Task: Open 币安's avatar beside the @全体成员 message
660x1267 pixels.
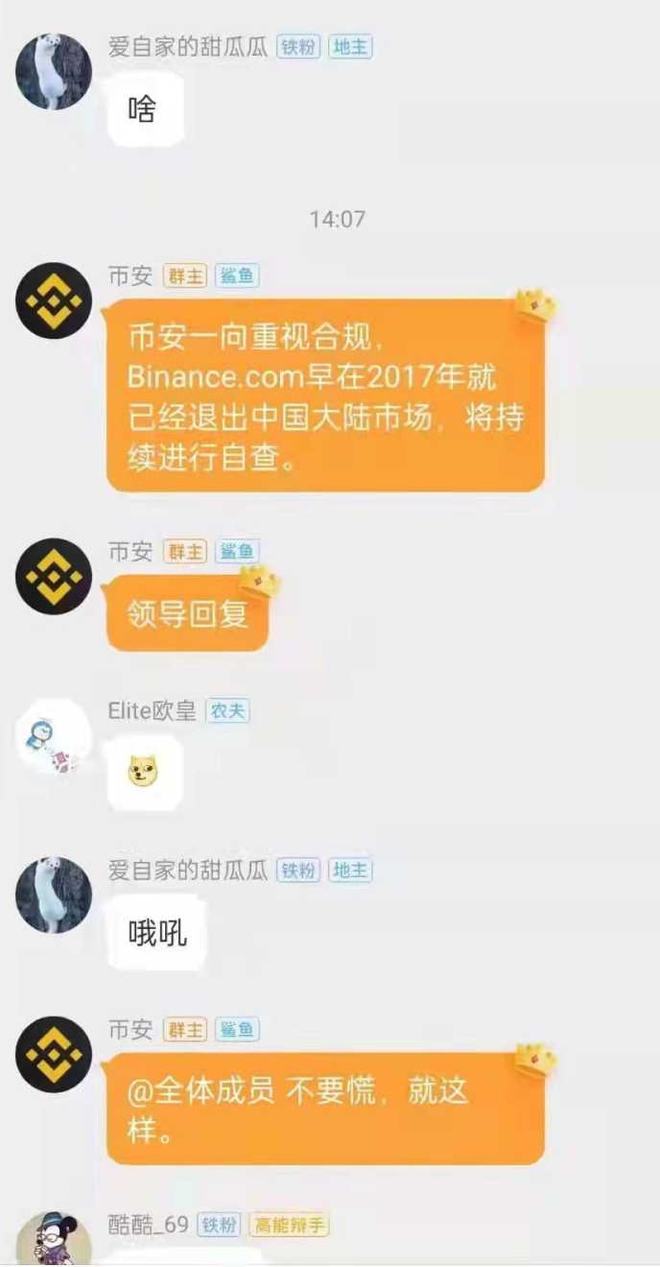Action: click(x=54, y=1054)
